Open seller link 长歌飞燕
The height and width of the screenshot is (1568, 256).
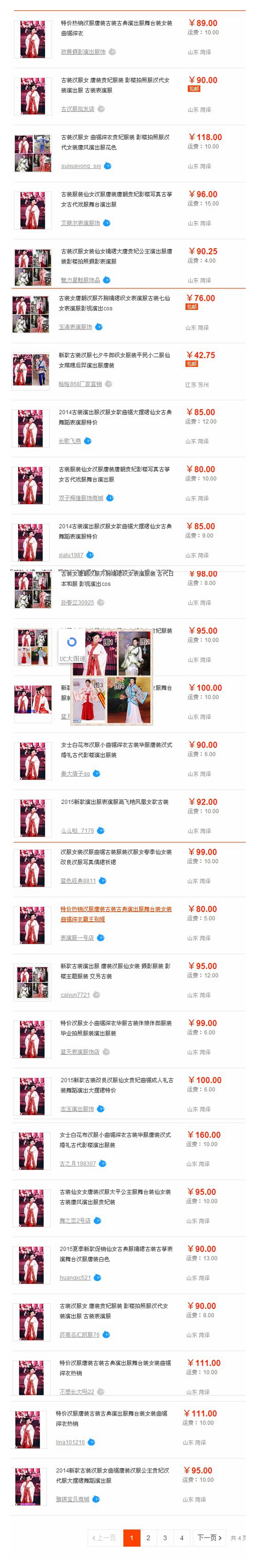pos(69,441)
